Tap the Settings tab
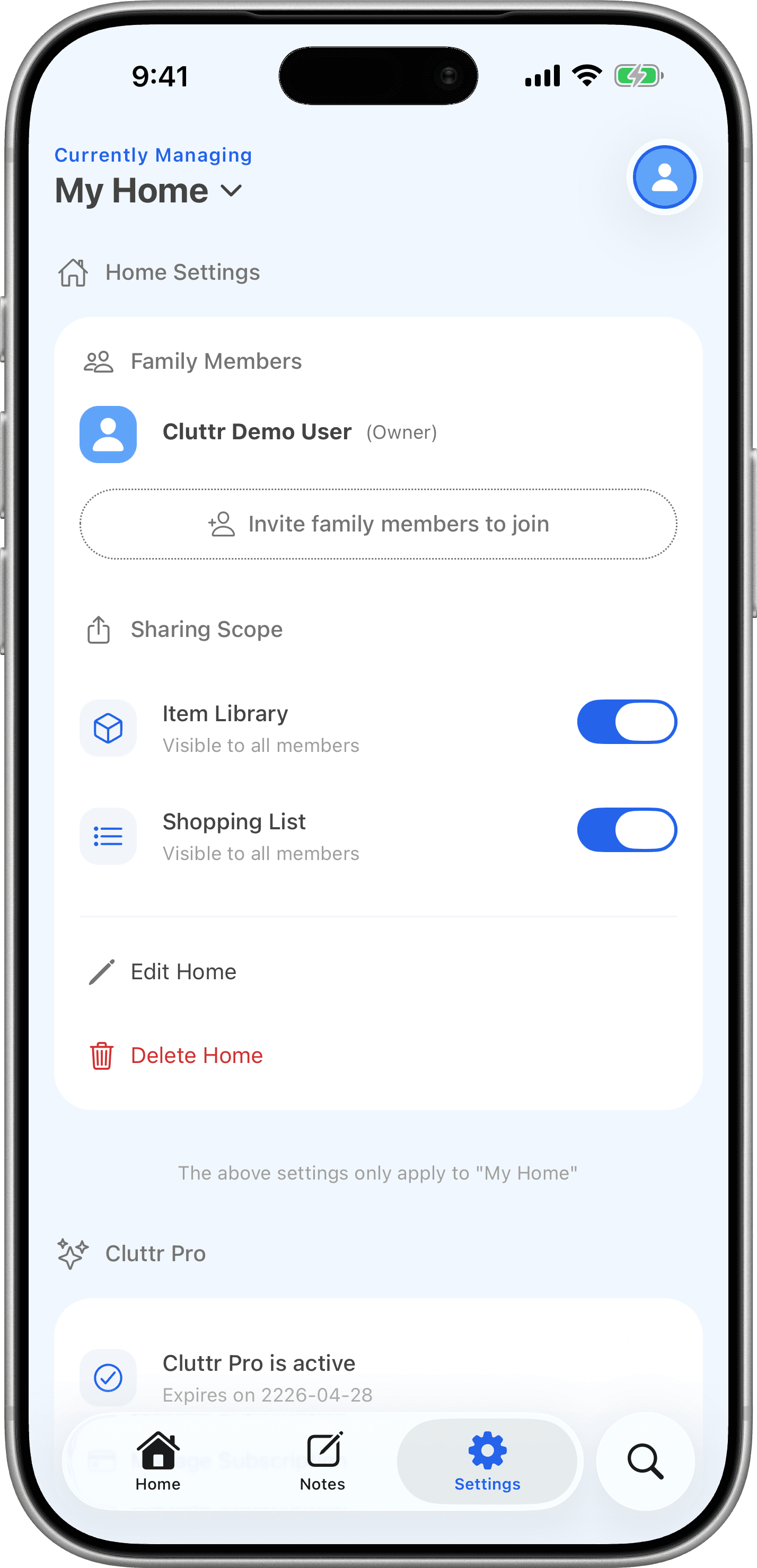Image resolution: width=757 pixels, height=1568 pixels. [487, 1462]
